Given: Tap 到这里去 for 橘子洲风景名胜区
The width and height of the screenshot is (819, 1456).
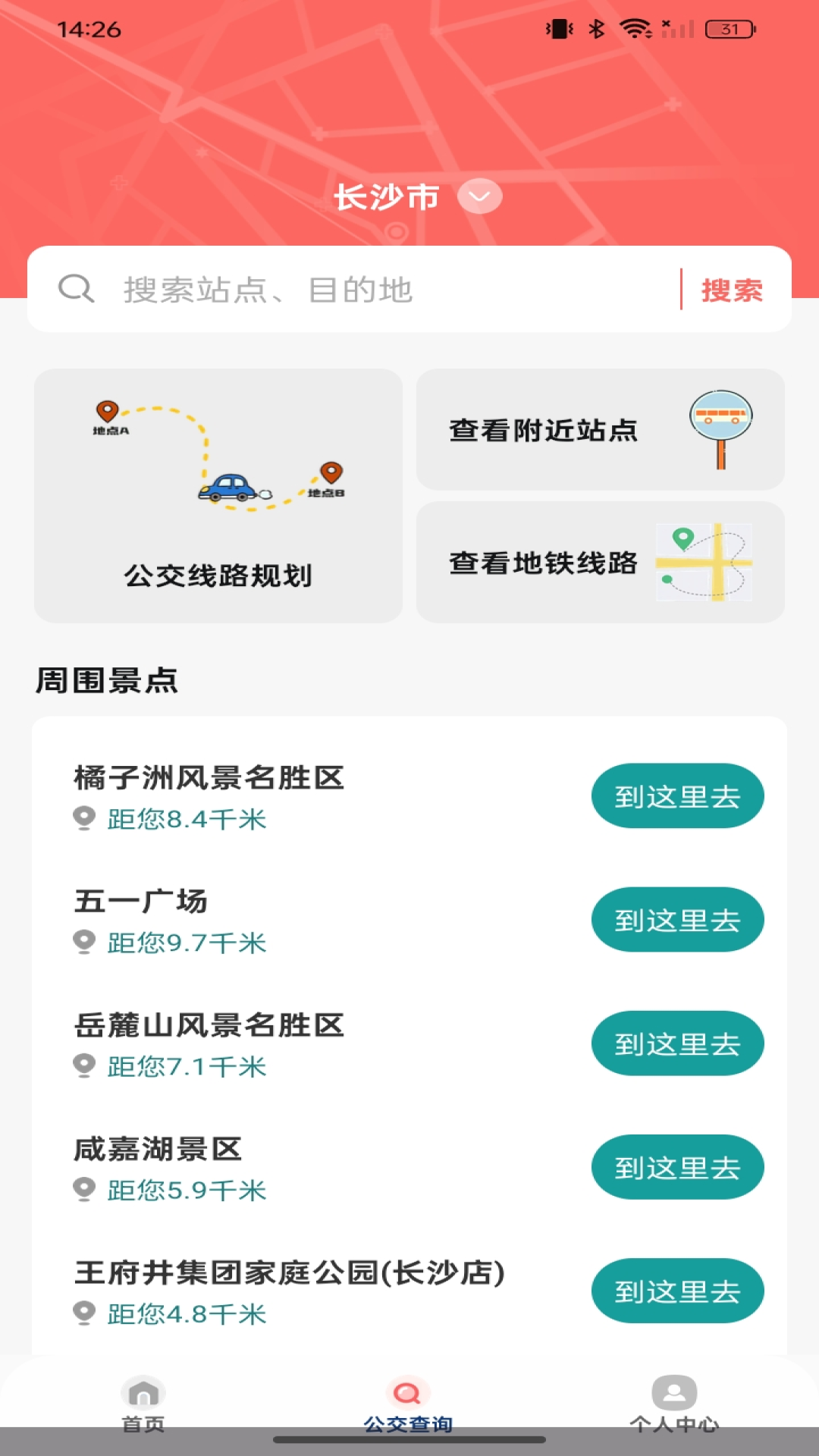Looking at the screenshot, I should (x=677, y=795).
